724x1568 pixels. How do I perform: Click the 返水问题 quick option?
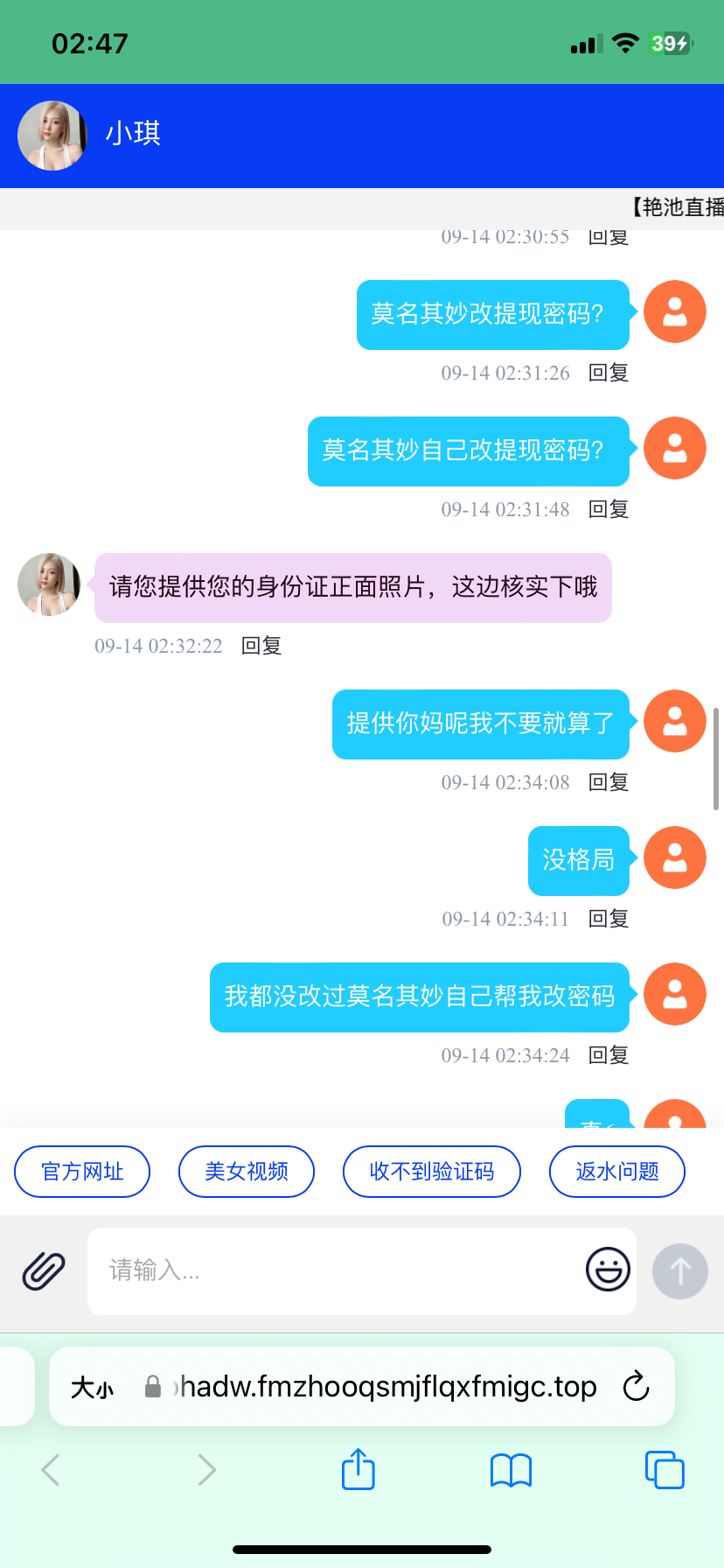616,1171
